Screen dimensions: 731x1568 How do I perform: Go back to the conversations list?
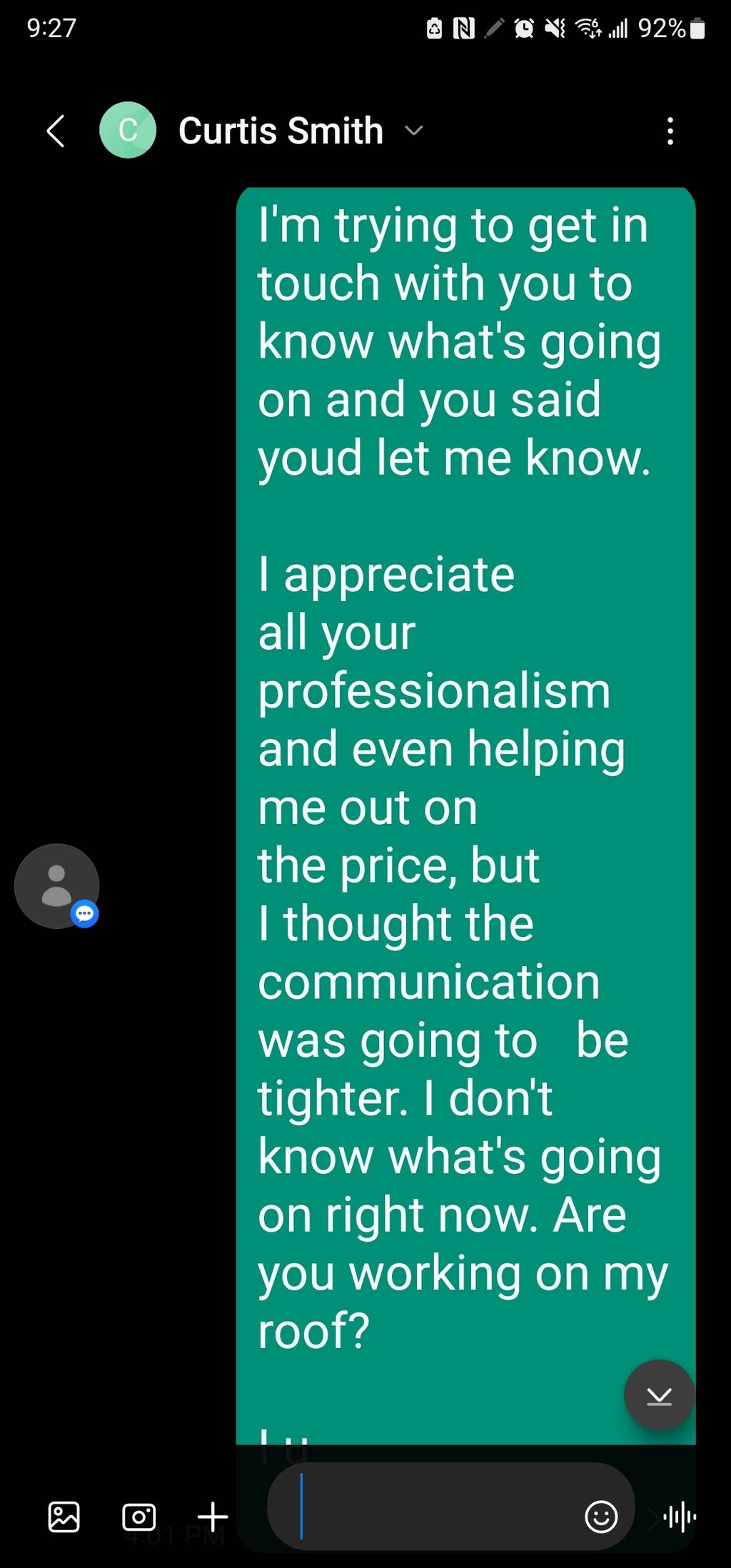pyautogui.click(x=56, y=131)
